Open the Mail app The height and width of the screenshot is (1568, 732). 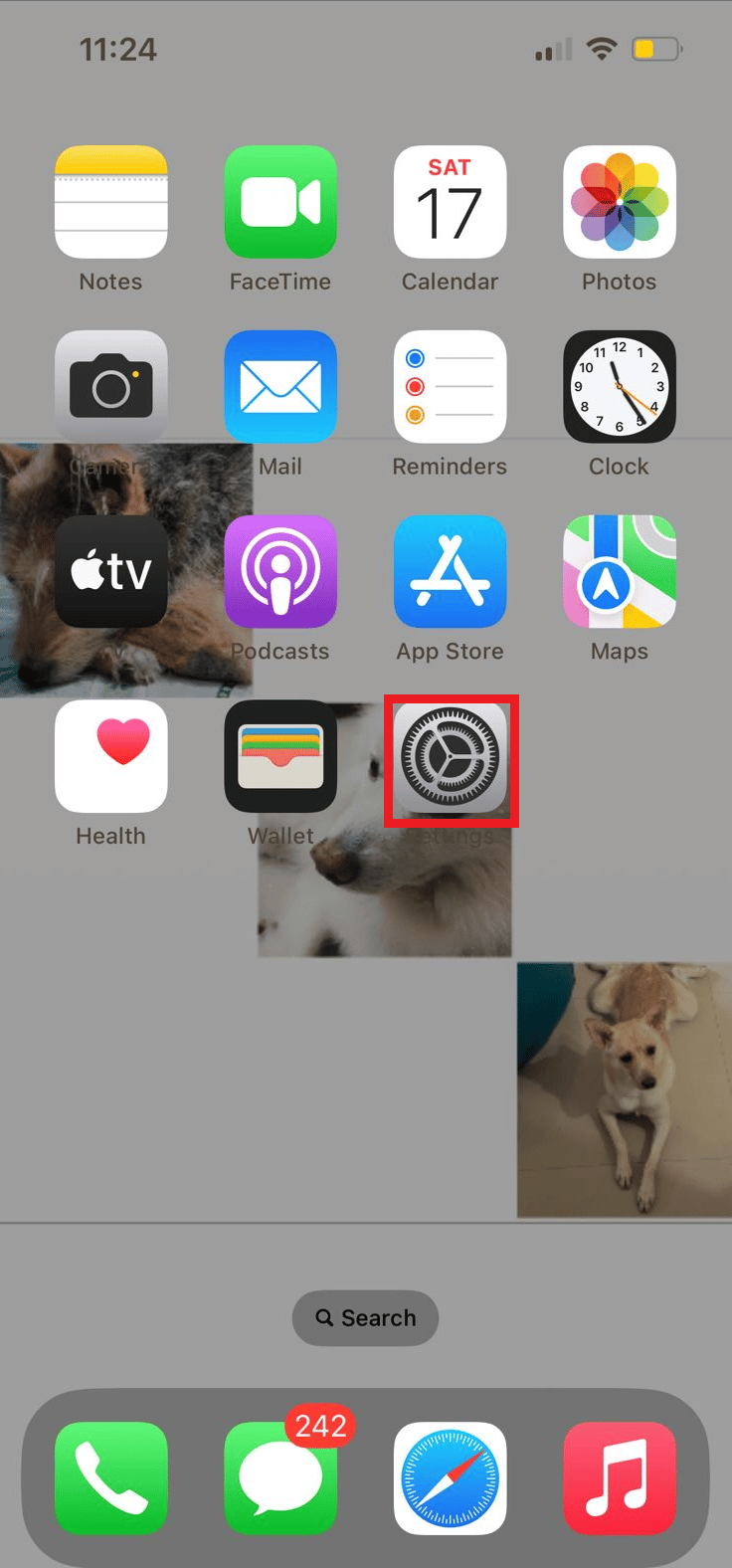280,386
